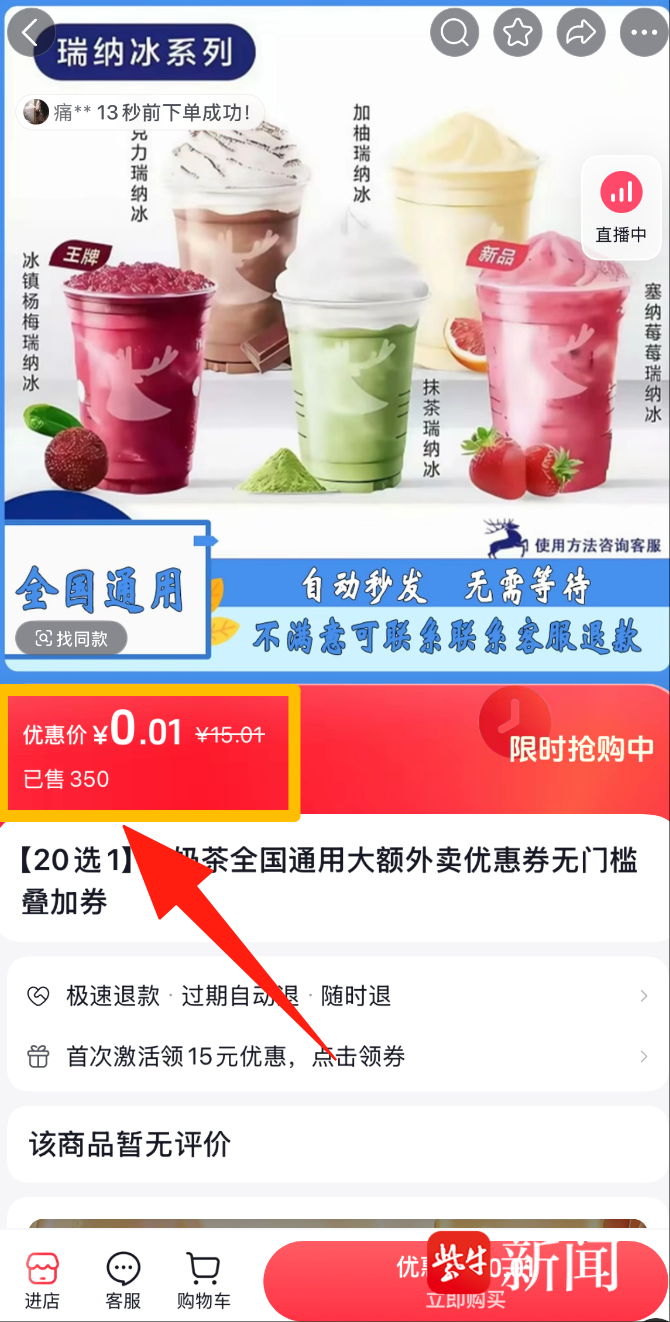The width and height of the screenshot is (670, 1322).
Task: Open the 购物车 shopping cart
Action: [x=203, y=1280]
